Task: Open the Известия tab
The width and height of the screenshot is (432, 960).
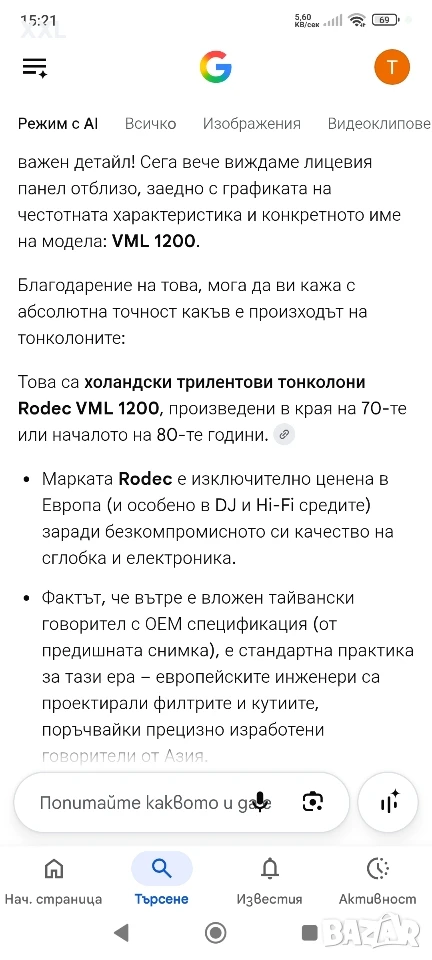Action: coord(269,881)
